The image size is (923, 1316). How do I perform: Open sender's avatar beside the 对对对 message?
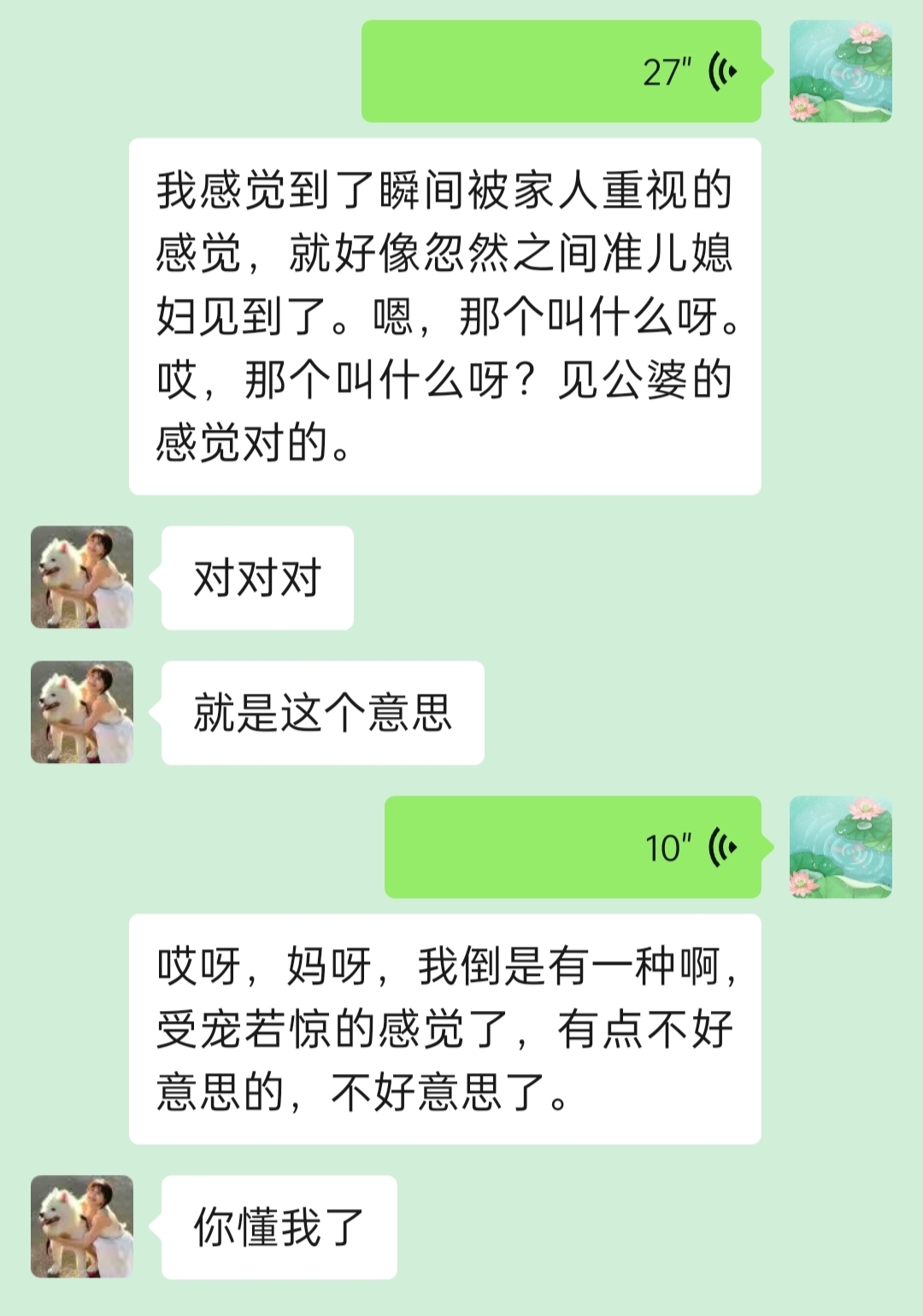[x=82, y=578]
